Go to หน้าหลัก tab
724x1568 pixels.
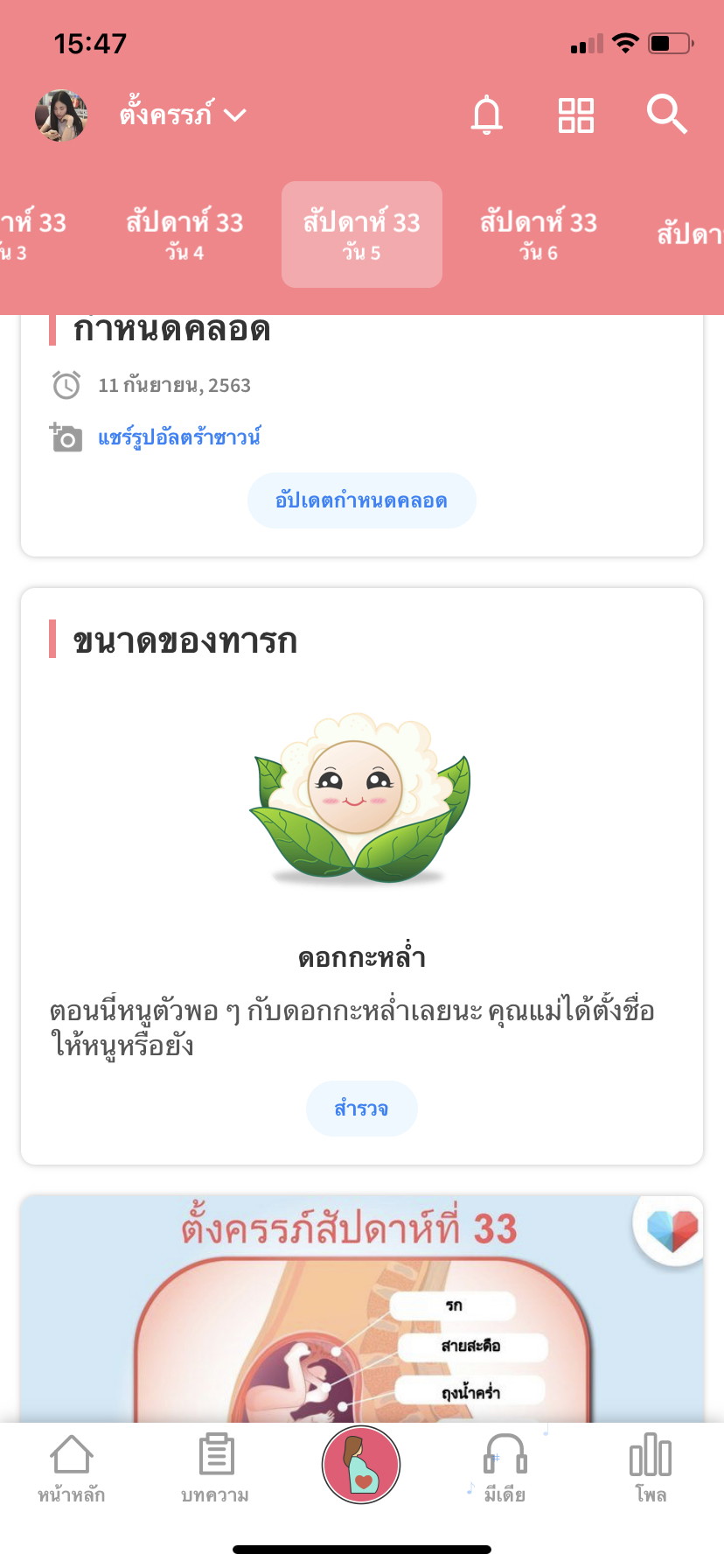(71, 1468)
